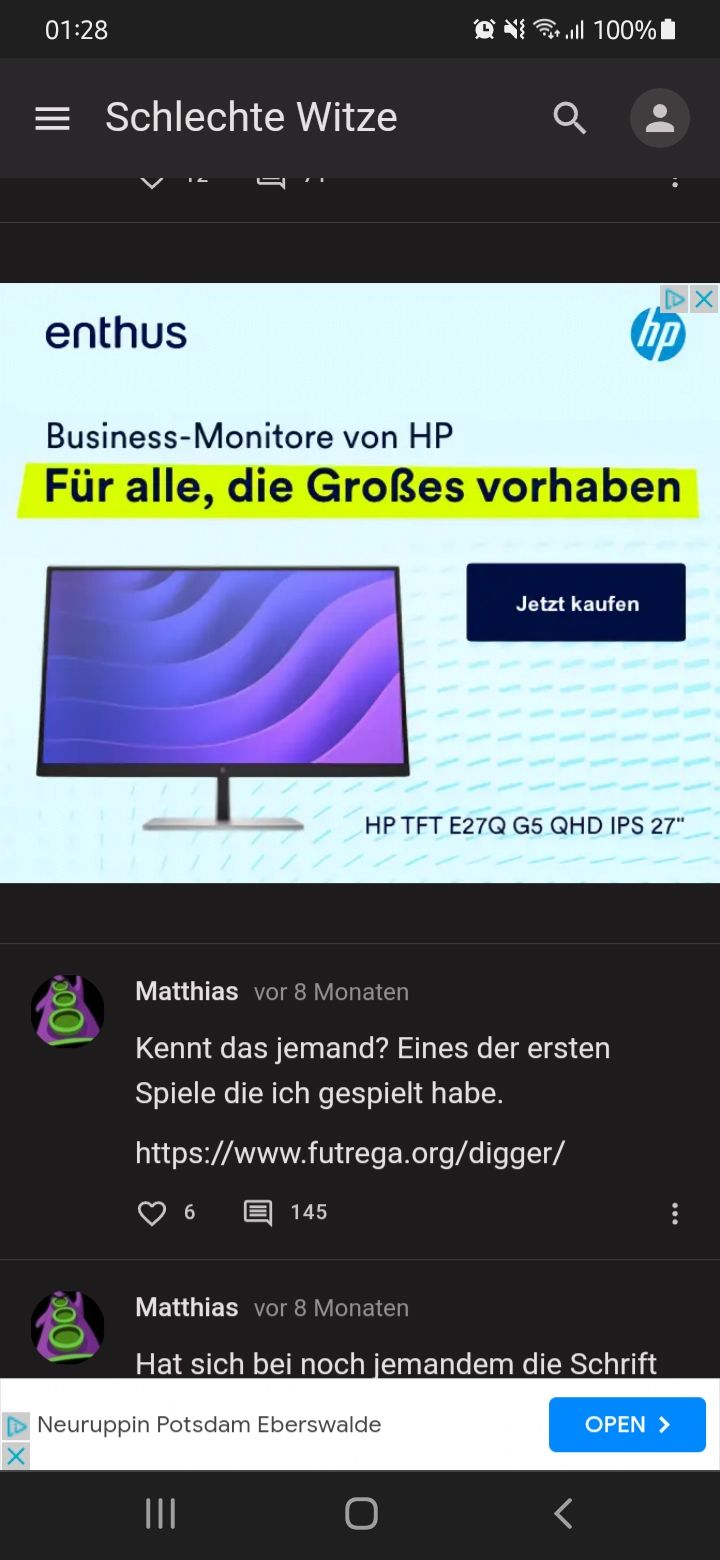Close the HP monitor ad
Image resolution: width=720 pixels, height=1560 pixels.
coord(704,299)
